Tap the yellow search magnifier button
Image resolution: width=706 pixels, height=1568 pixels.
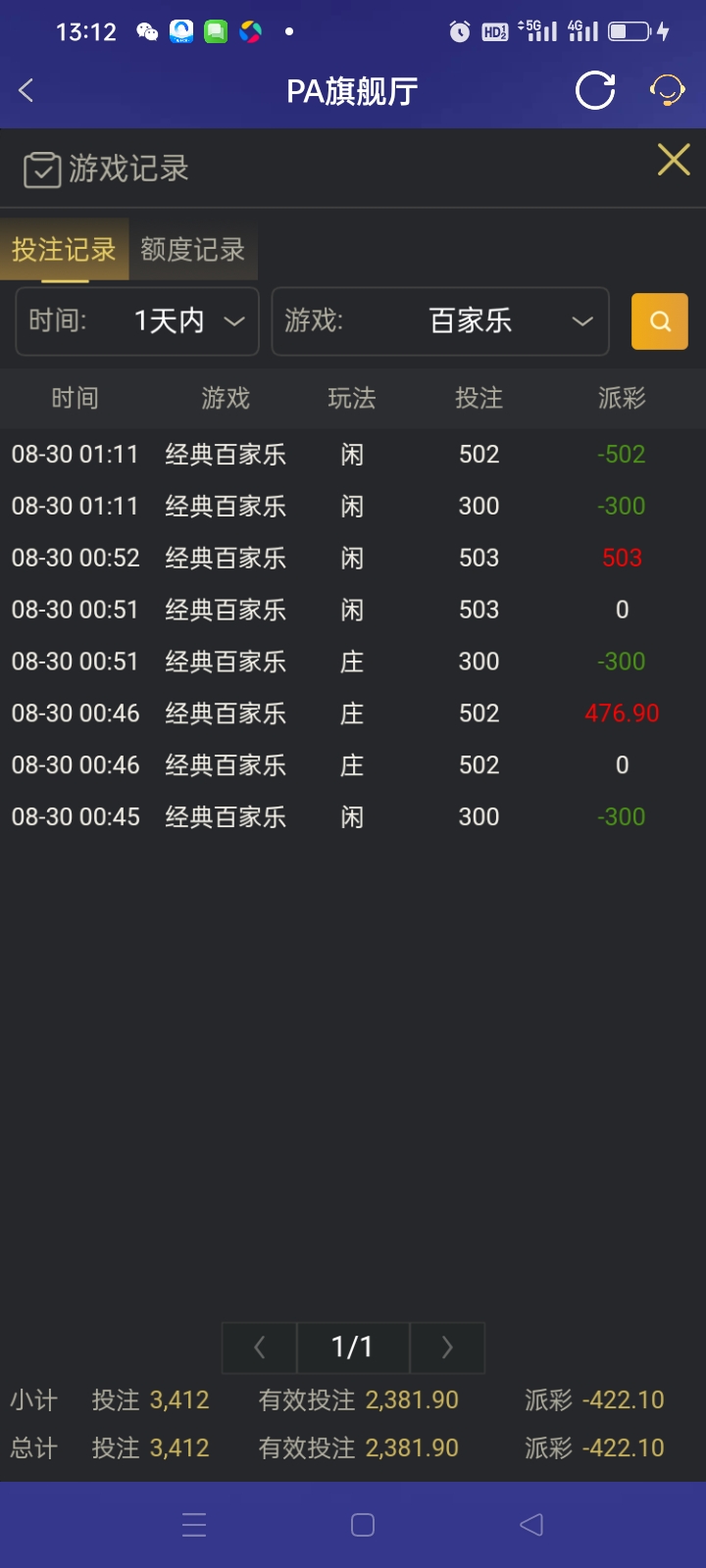[659, 321]
